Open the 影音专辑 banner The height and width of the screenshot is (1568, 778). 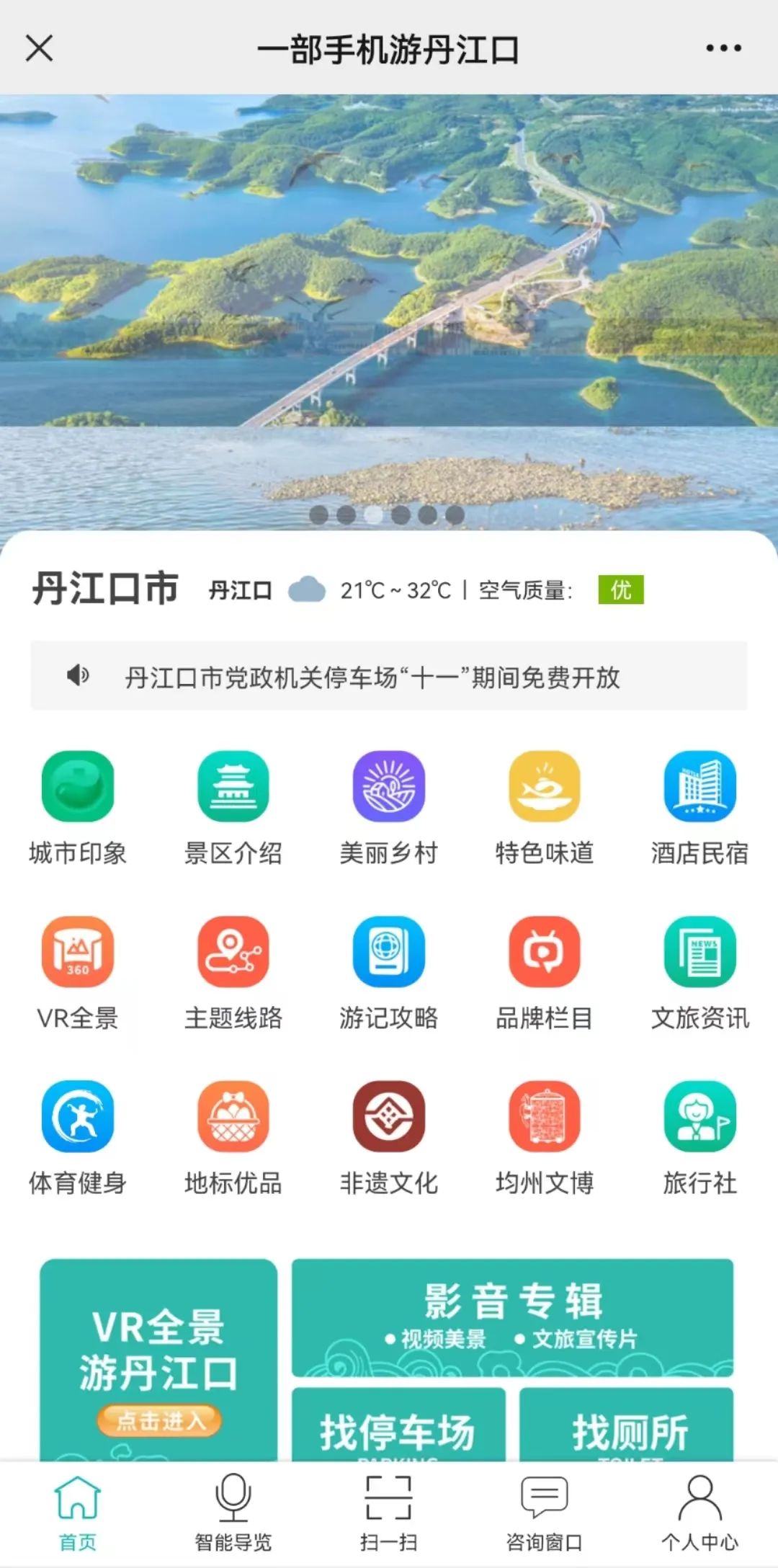(512, 1317)
